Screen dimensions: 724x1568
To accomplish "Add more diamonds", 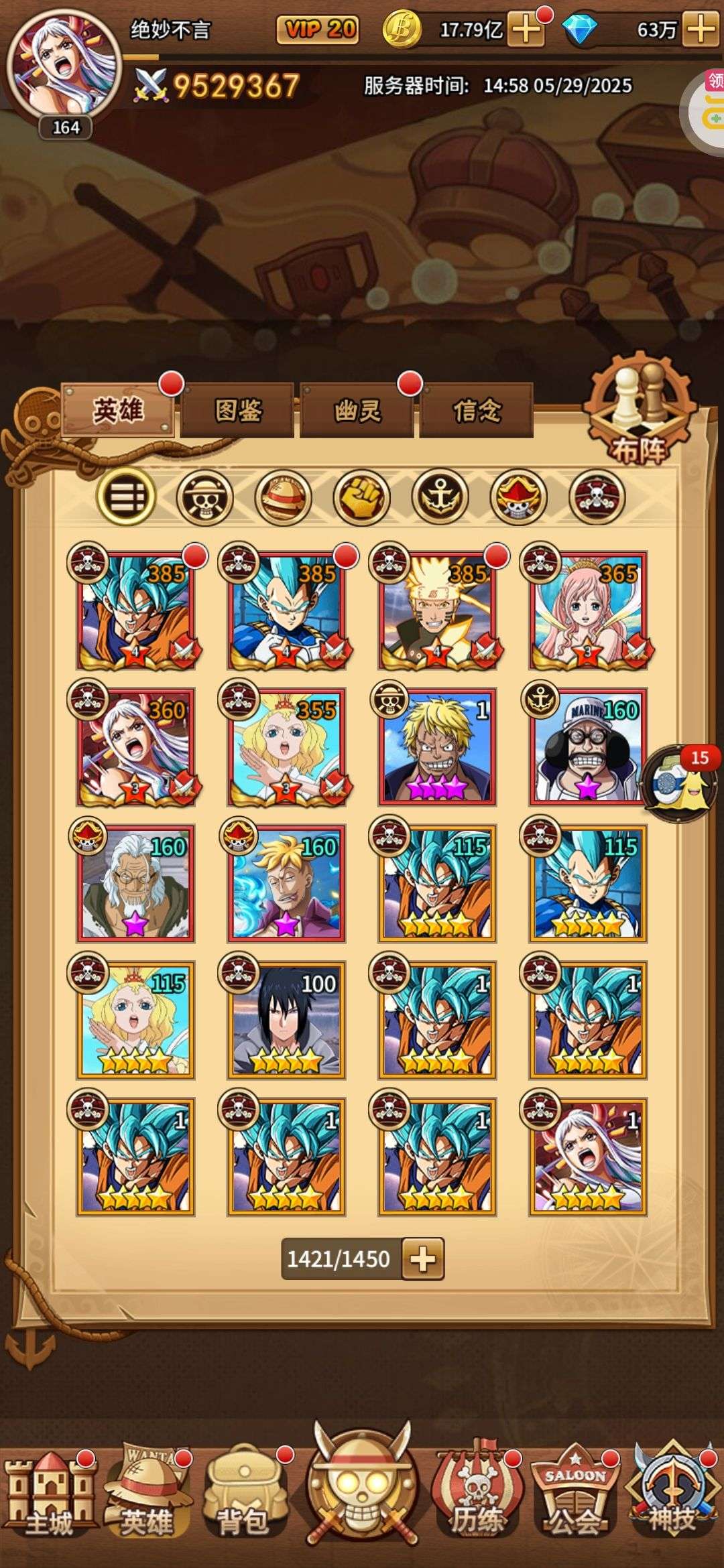I will click(701, 29).
